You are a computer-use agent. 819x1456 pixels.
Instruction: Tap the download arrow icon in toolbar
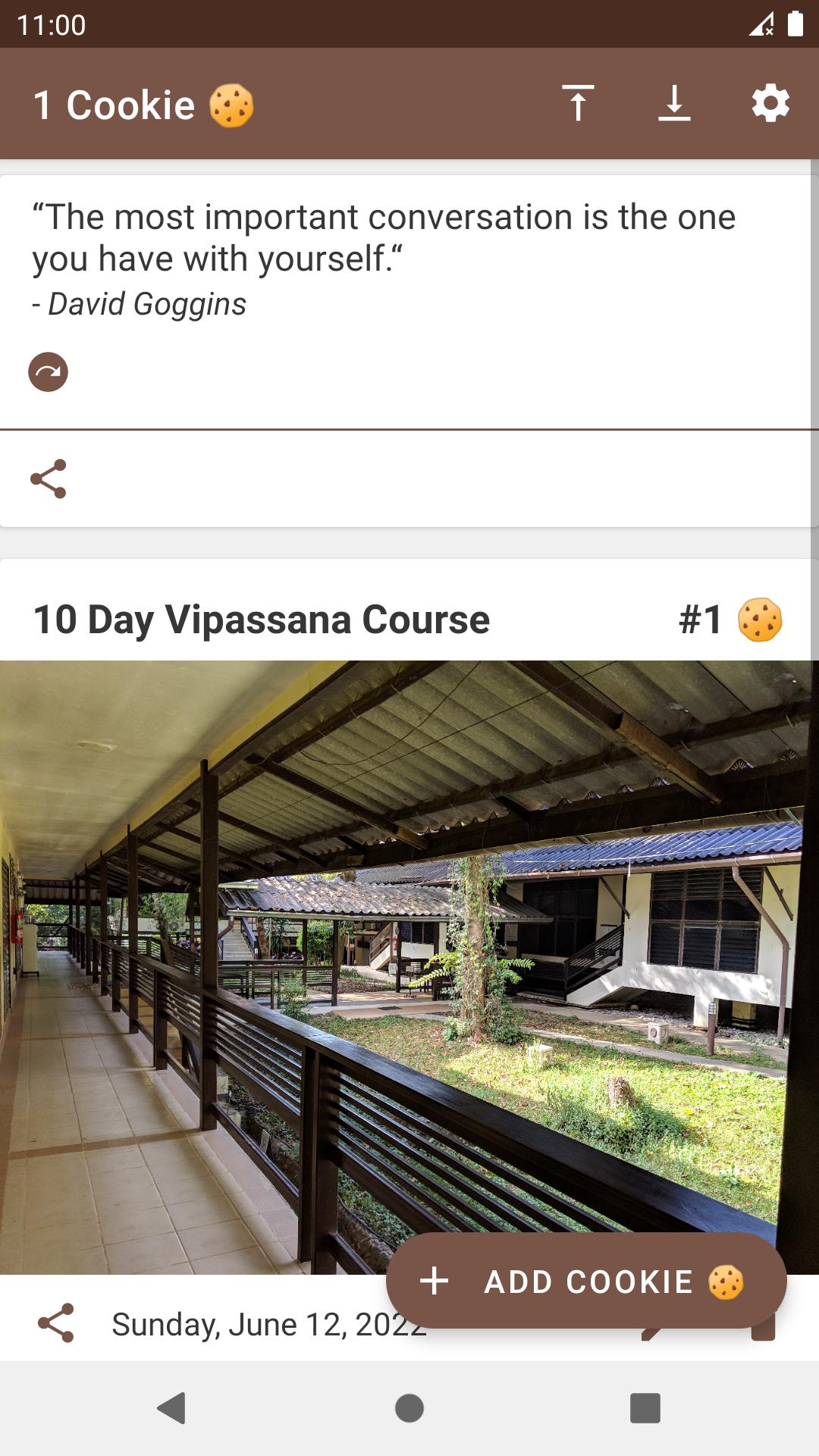coord(674,104)
